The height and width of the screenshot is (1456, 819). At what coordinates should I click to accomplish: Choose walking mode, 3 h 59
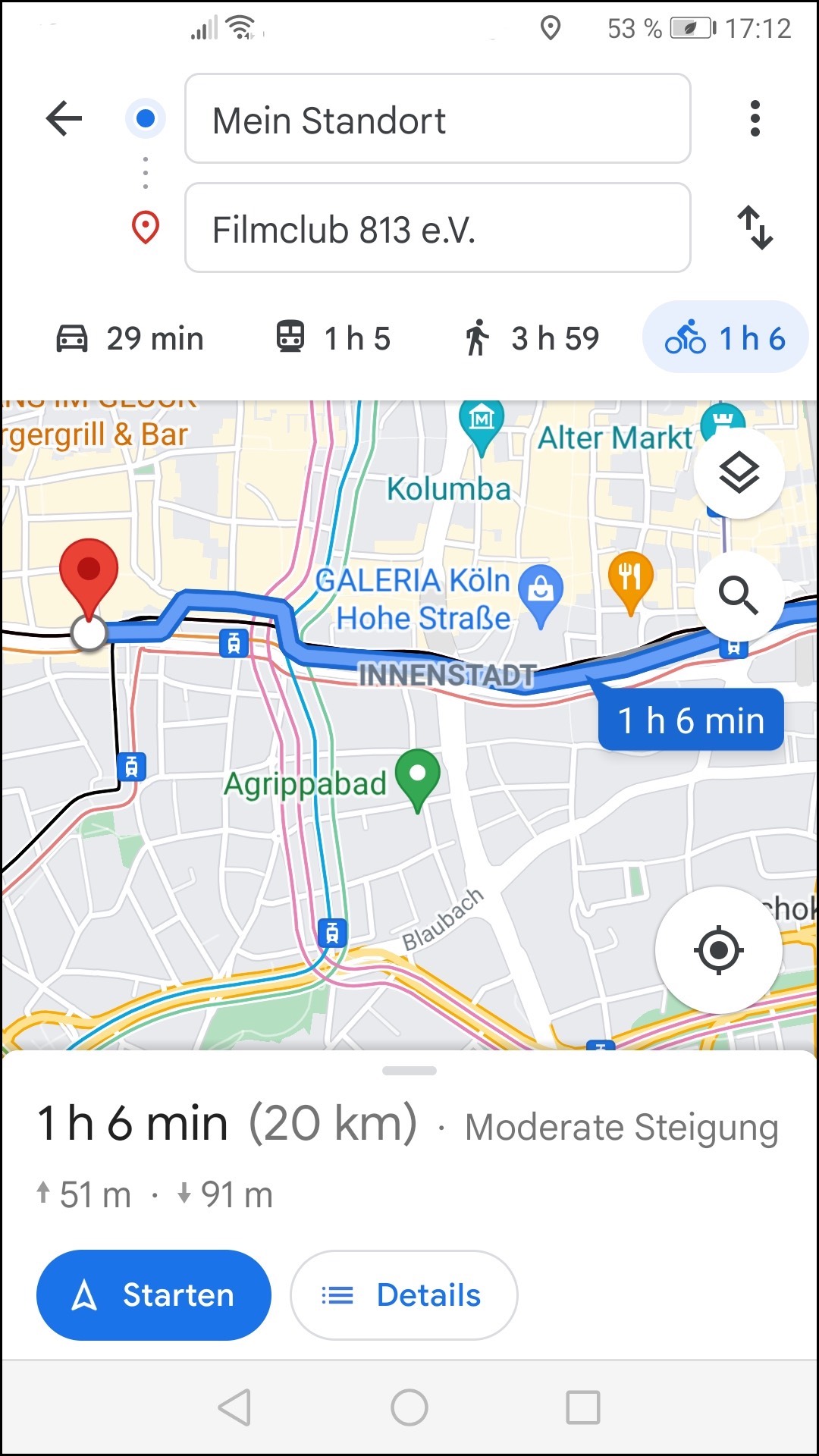[x=532, y=338]
